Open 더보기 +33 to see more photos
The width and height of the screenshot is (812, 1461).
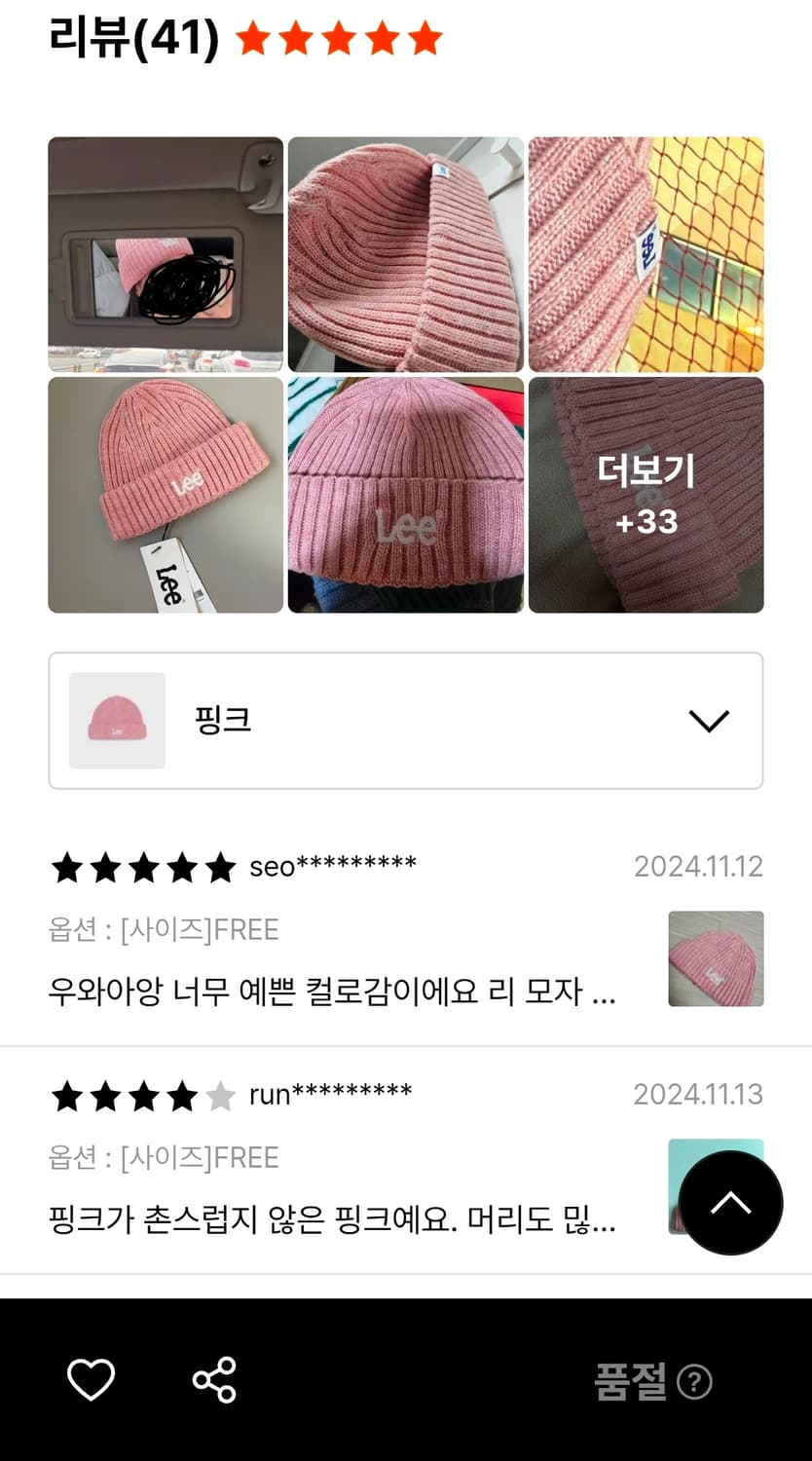coord(646,495)
